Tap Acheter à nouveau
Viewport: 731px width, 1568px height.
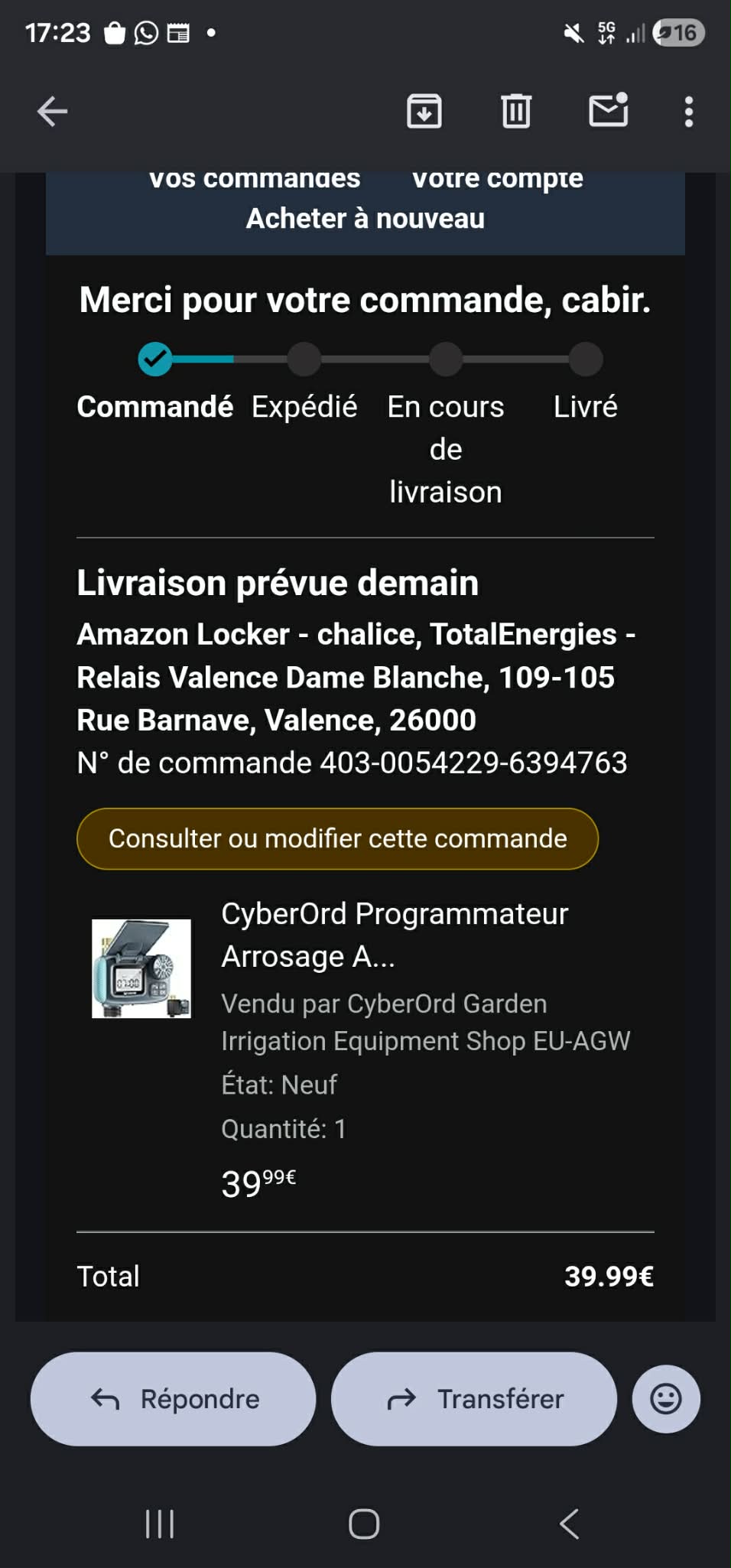tap(365, 219)
